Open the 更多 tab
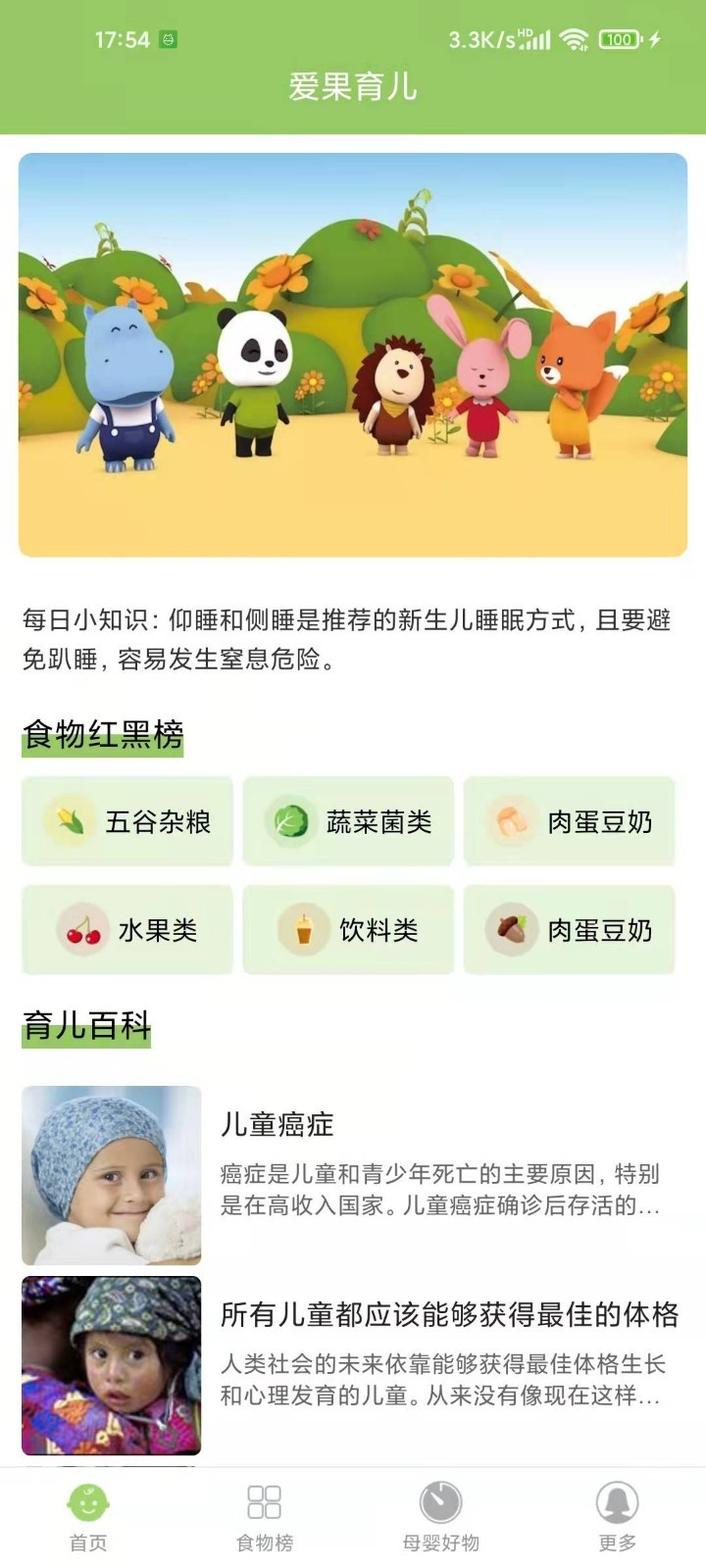The width and height of the screenshot is (706, 1568). coord(618,1517)
